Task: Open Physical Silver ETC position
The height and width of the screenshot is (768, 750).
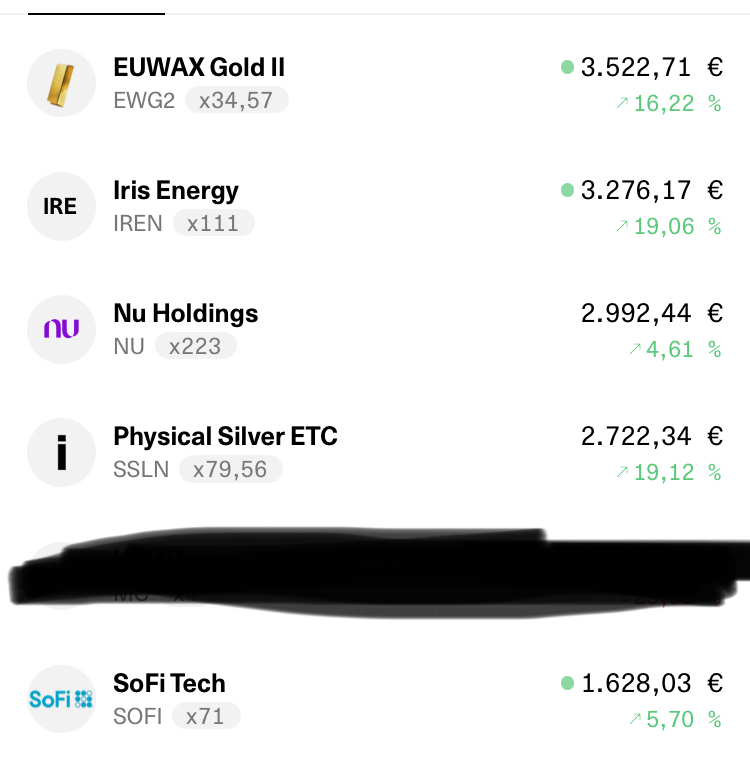Action: (x=225, y=437)
